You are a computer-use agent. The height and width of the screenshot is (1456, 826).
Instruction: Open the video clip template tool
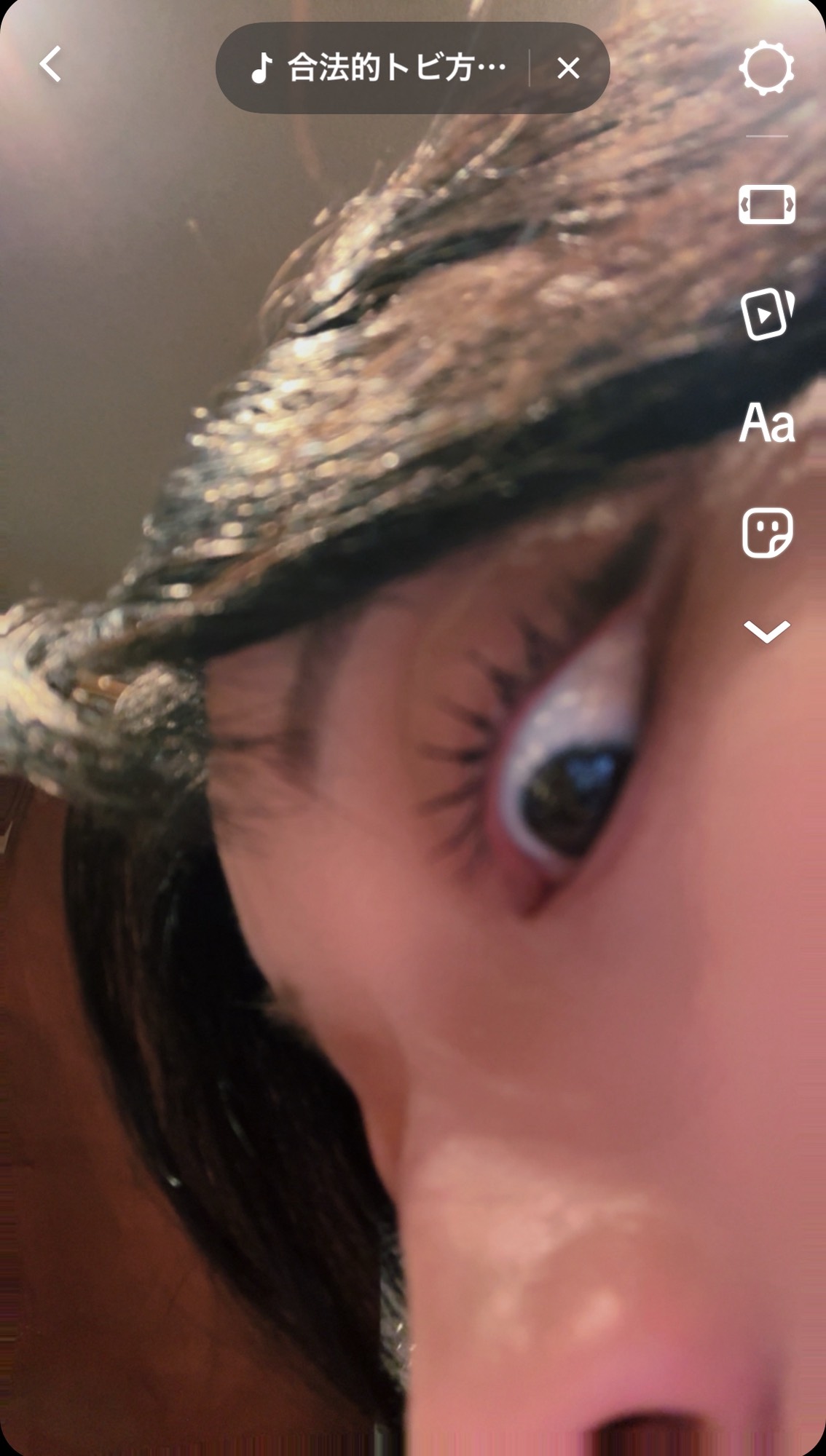pos(766,314)
